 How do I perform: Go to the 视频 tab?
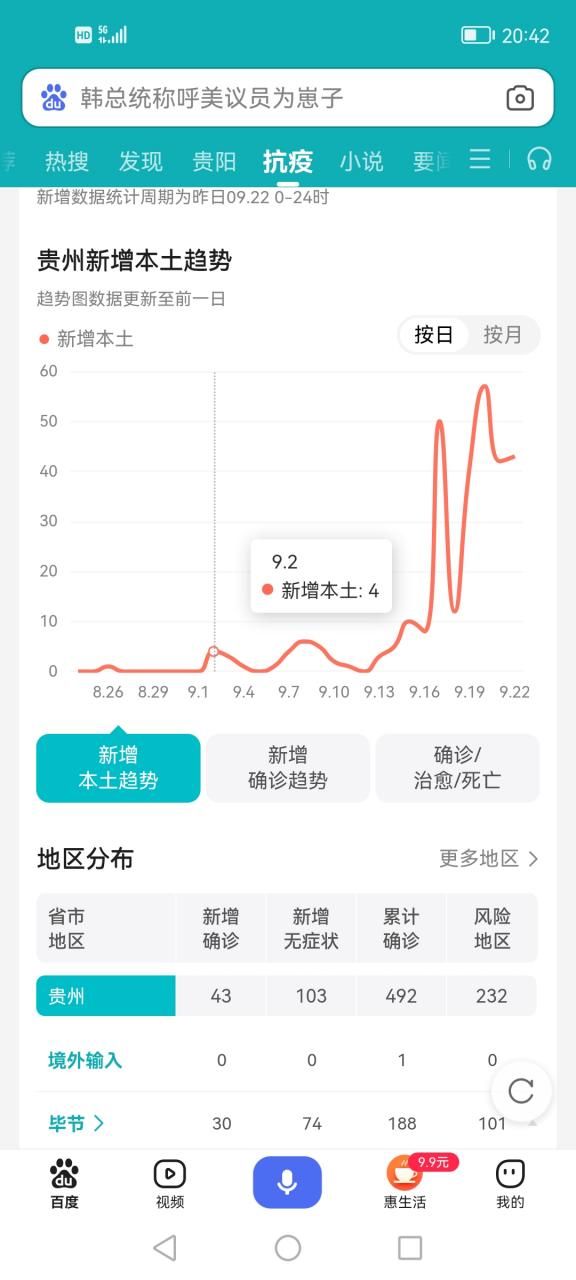coord(170,1184)
